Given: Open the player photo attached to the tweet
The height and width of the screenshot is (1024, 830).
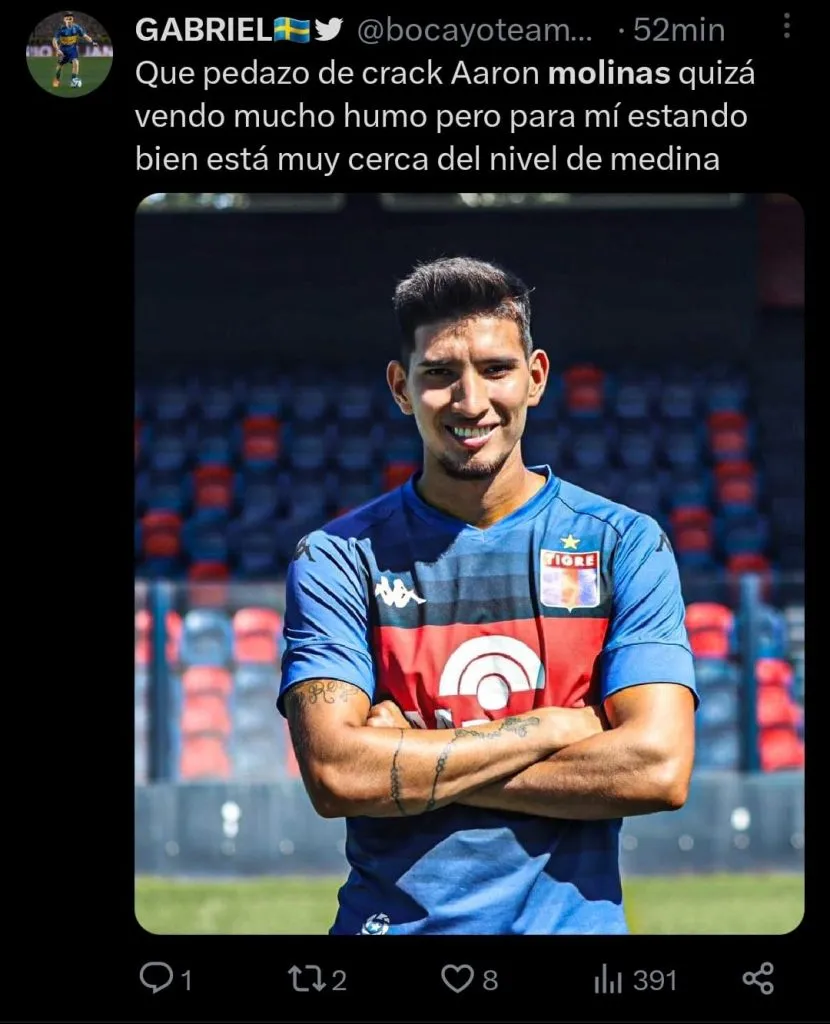Looking at the screenshot, I should point(469,563).
